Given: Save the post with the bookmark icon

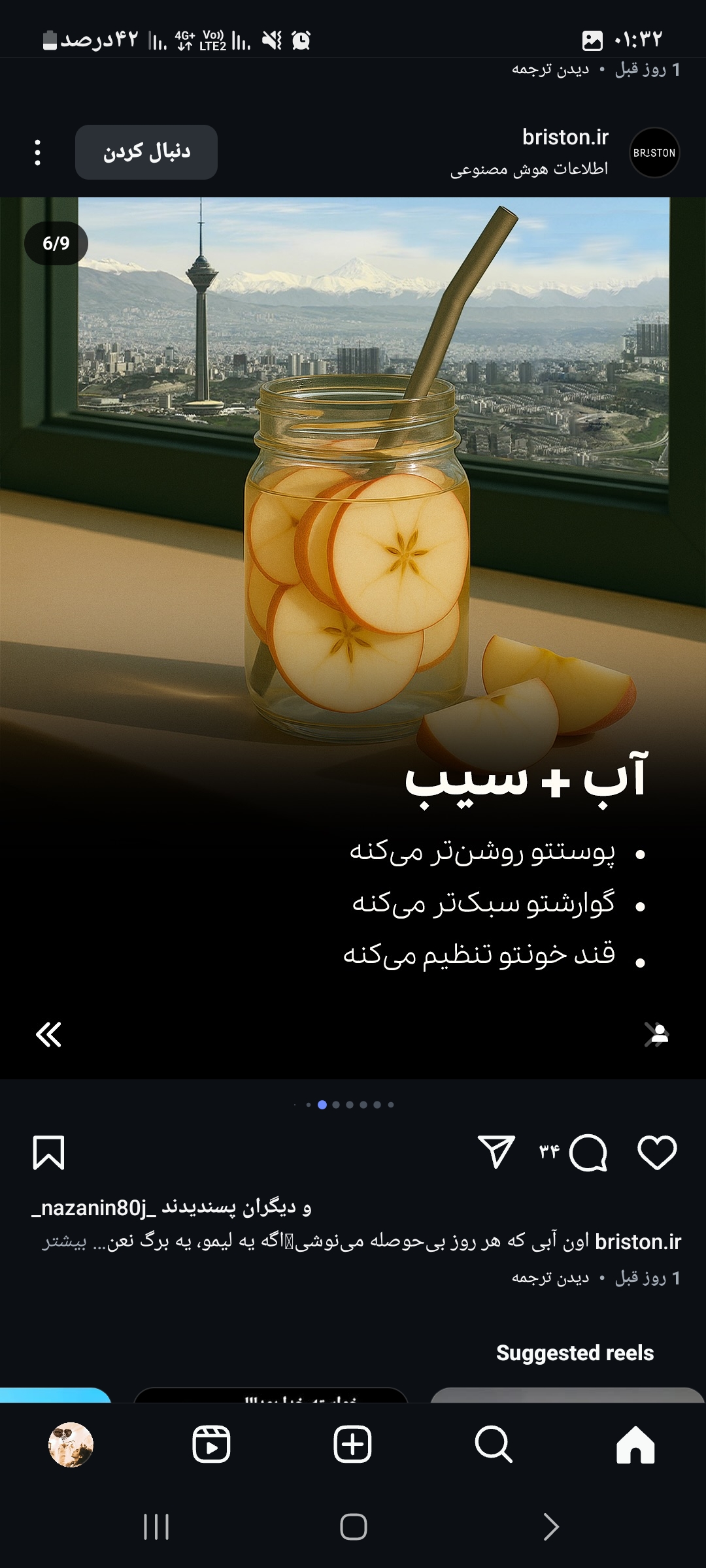Looking at the screenshot, I should tap(48, 1152).
